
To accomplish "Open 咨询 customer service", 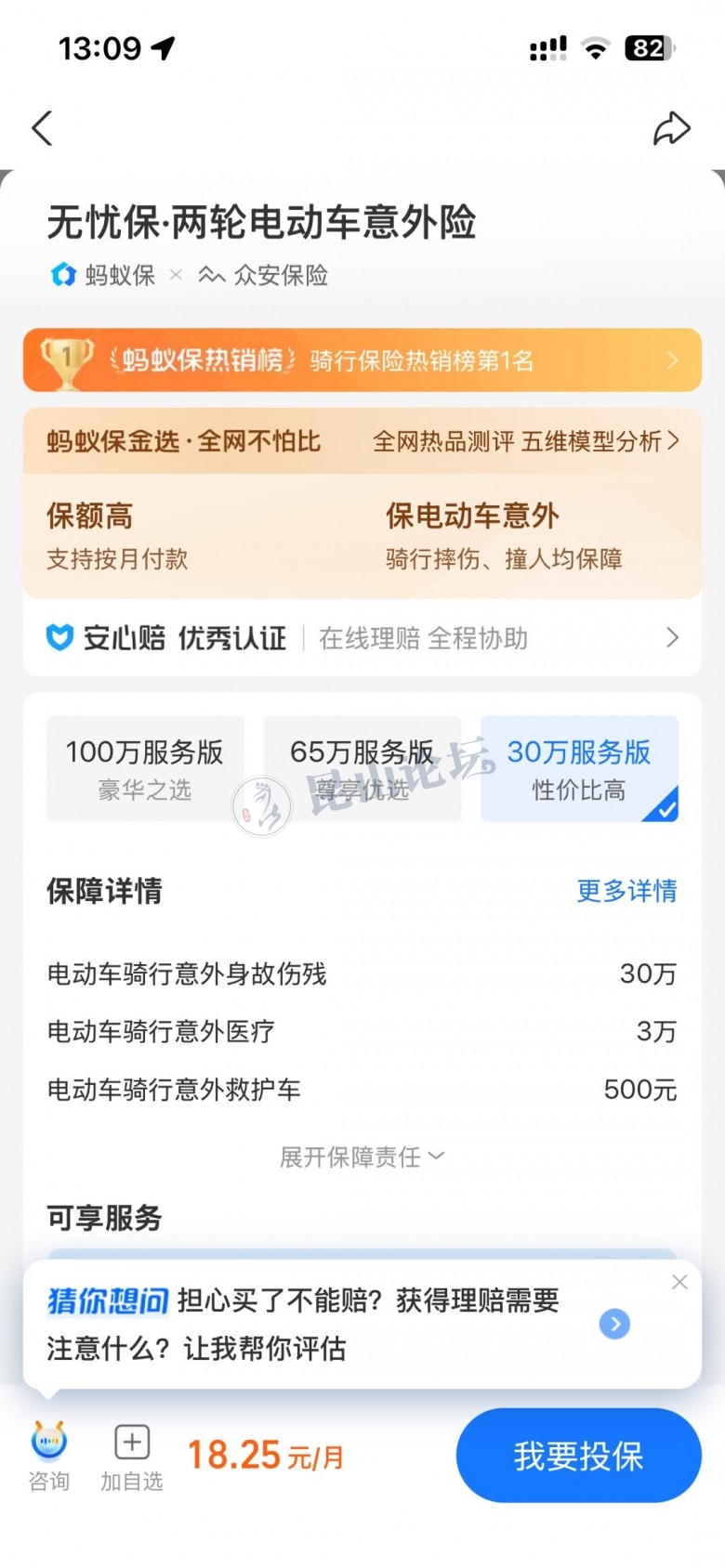I will (x=48, y=1456).
